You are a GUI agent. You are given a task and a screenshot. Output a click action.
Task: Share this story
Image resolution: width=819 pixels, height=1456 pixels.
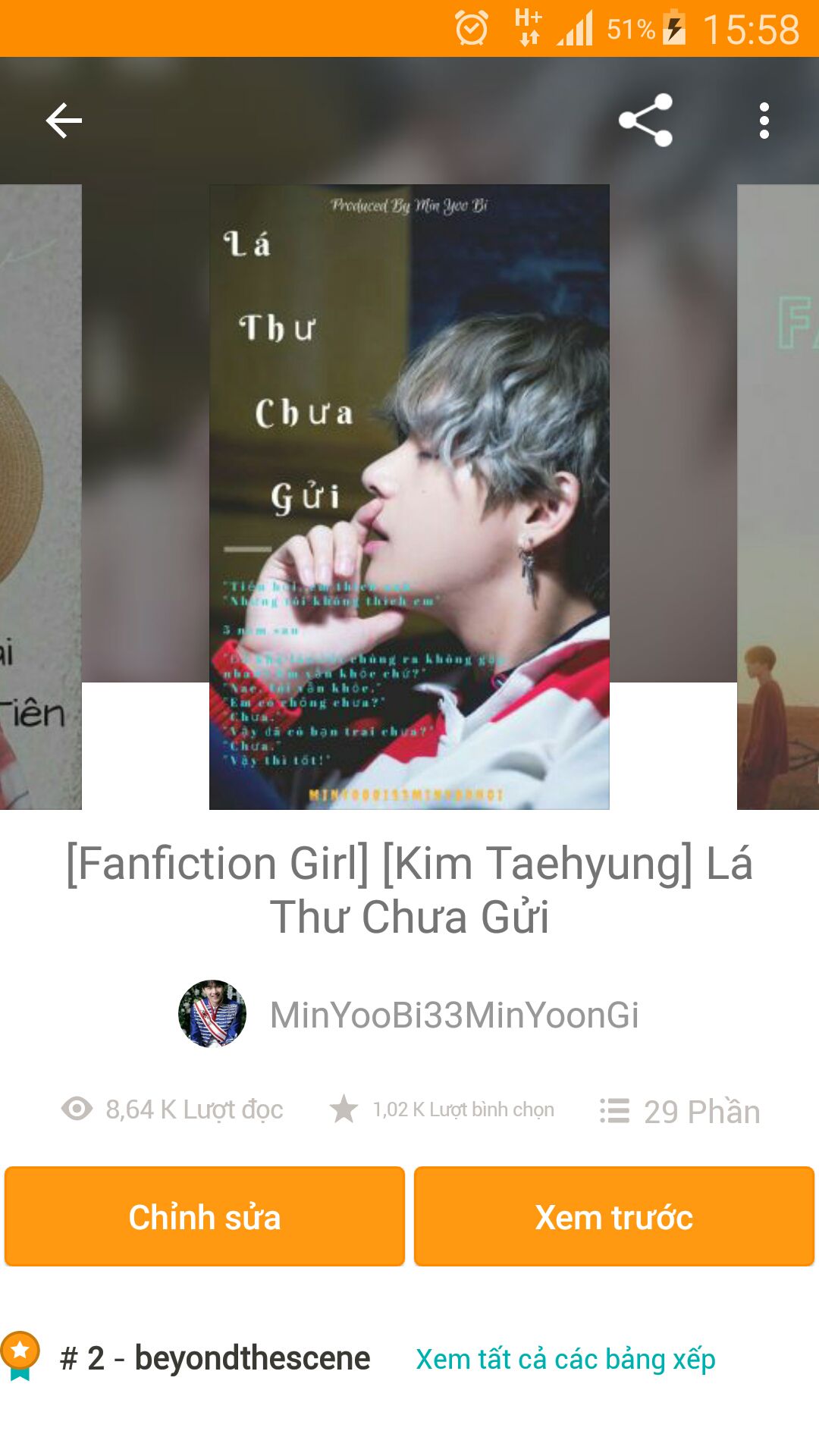click(x=645, y=121)
